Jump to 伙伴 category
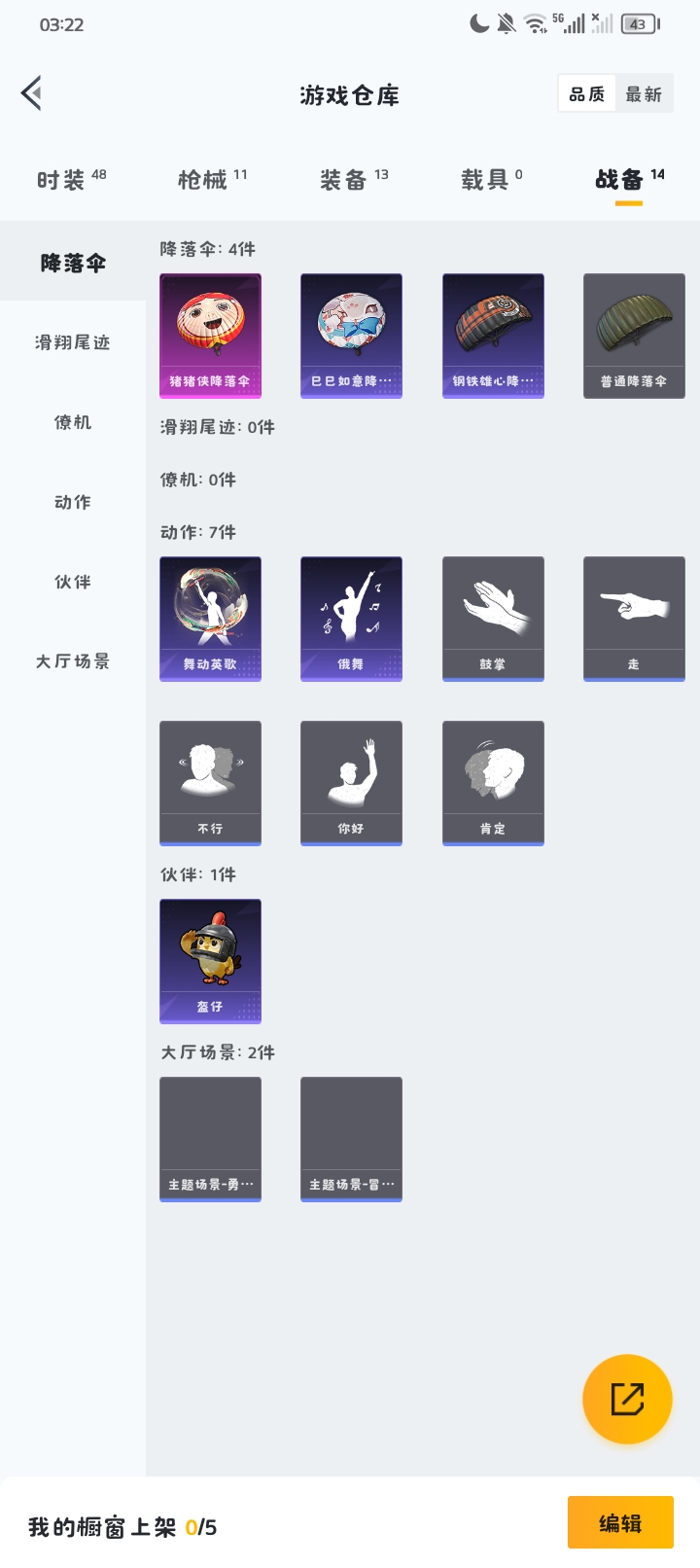The image size is (700, 1568). tap(73, 582)
